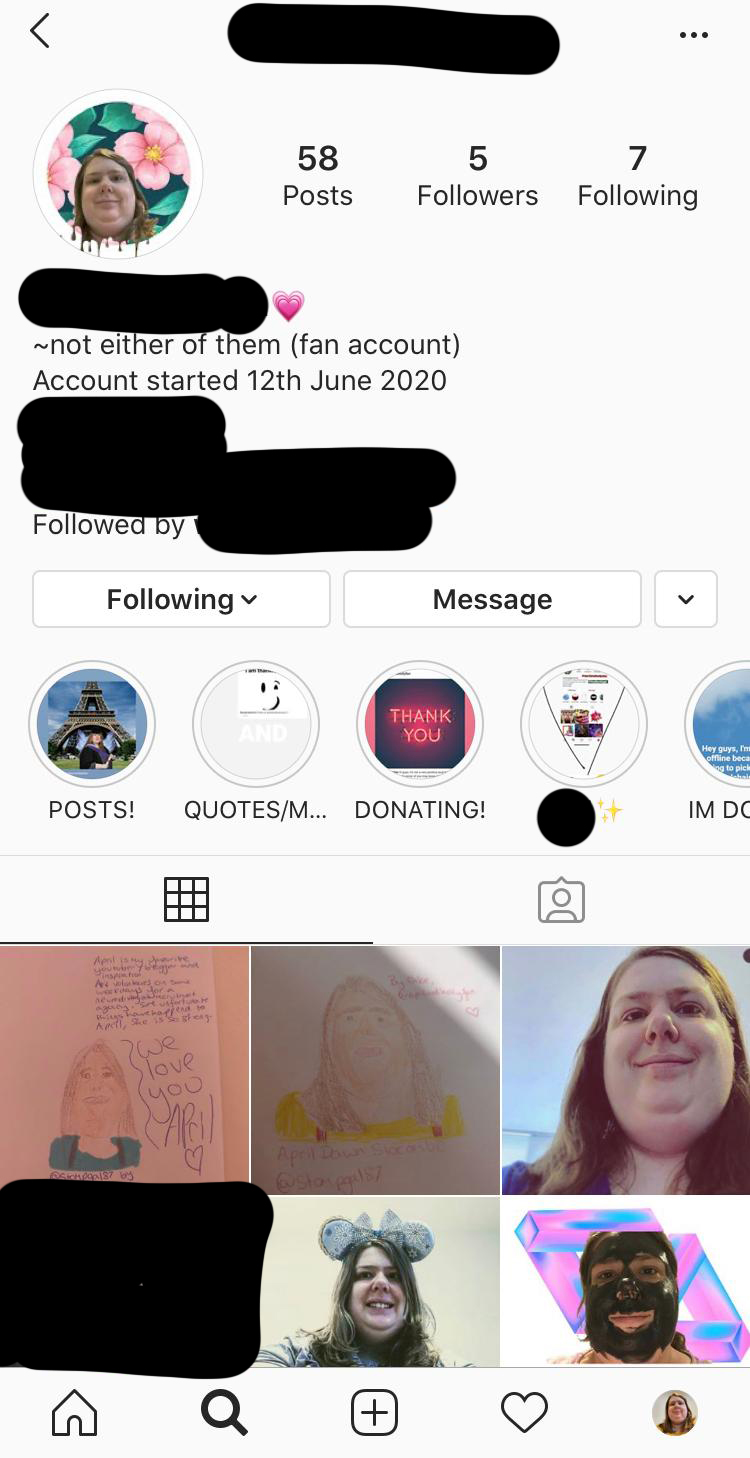Switch to the tagged photos tab
This screenshot has height=1458, width=750.
tap(561, 899)
